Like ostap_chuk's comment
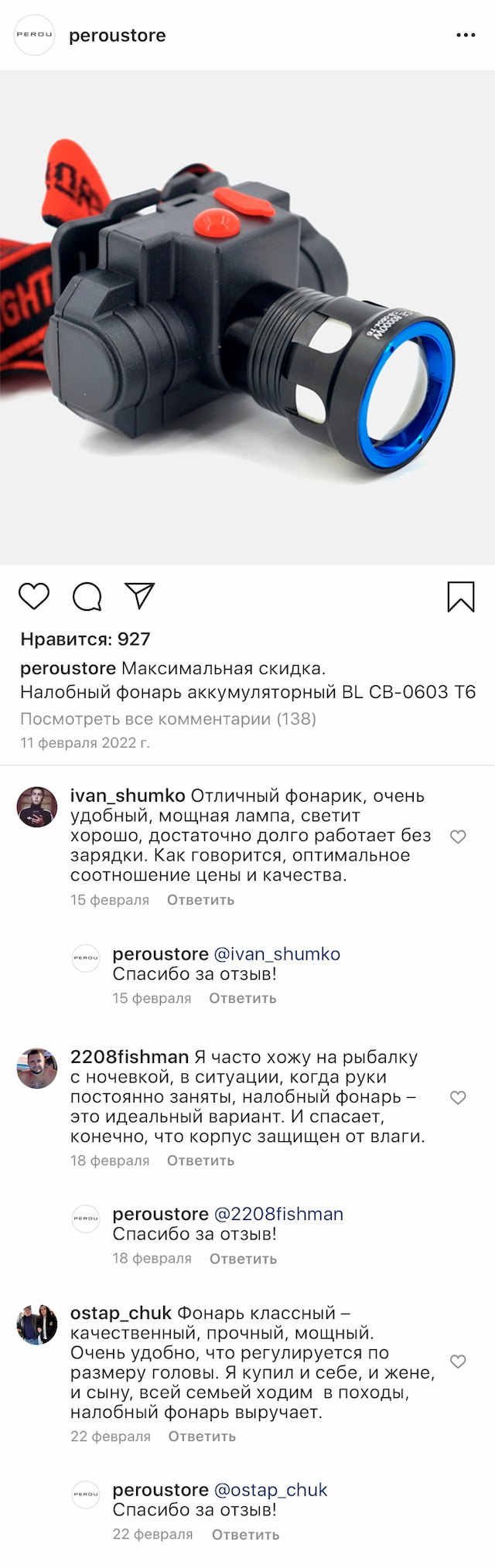The height and width of the screenshot is (1568, 495). point(458,1362)
